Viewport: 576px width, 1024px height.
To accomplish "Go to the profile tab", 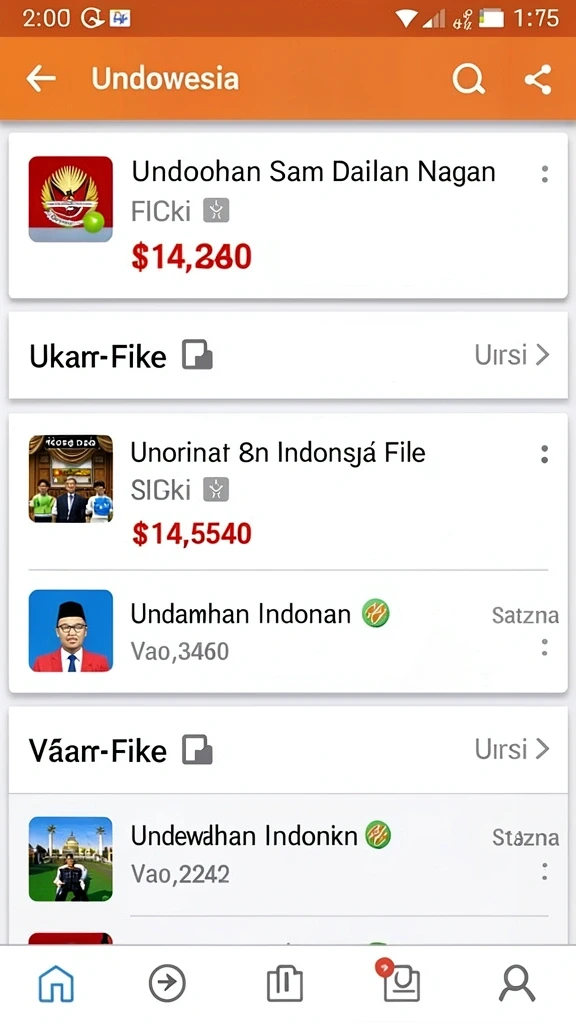I will pyautogui.click(x=517, y=984).
